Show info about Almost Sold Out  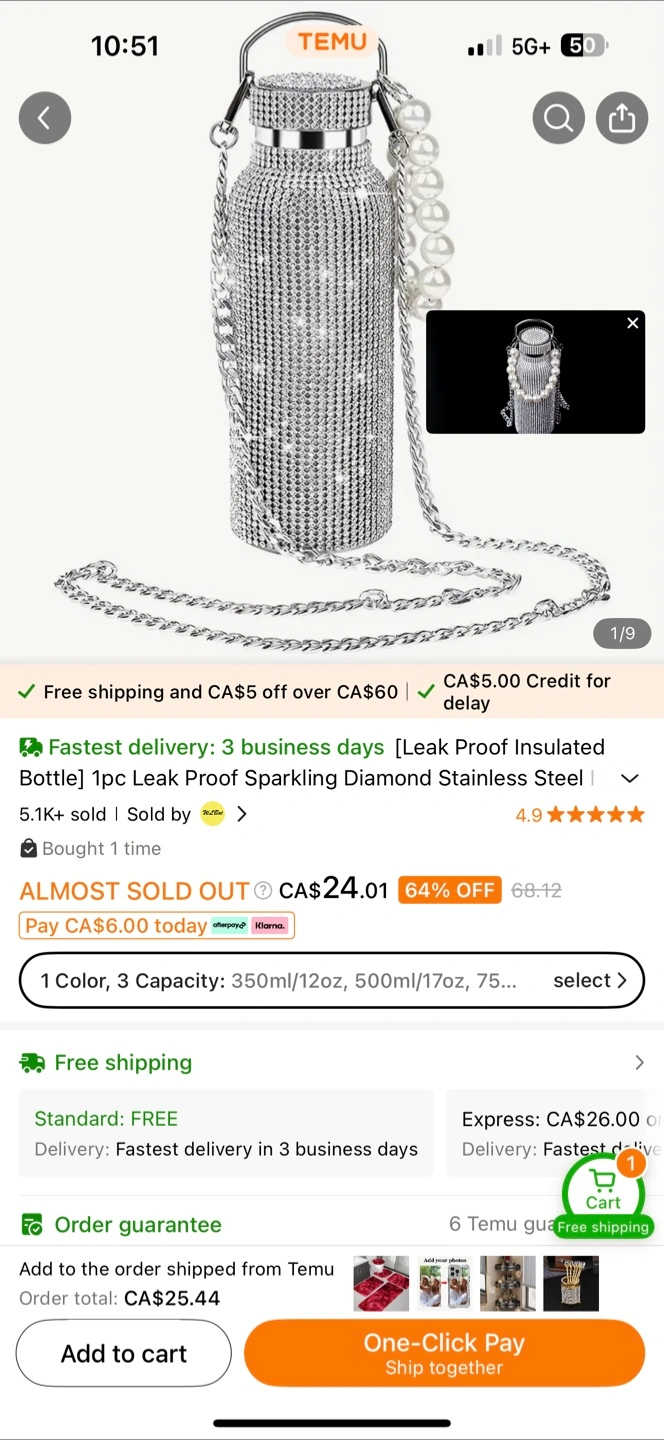(263, 890)
